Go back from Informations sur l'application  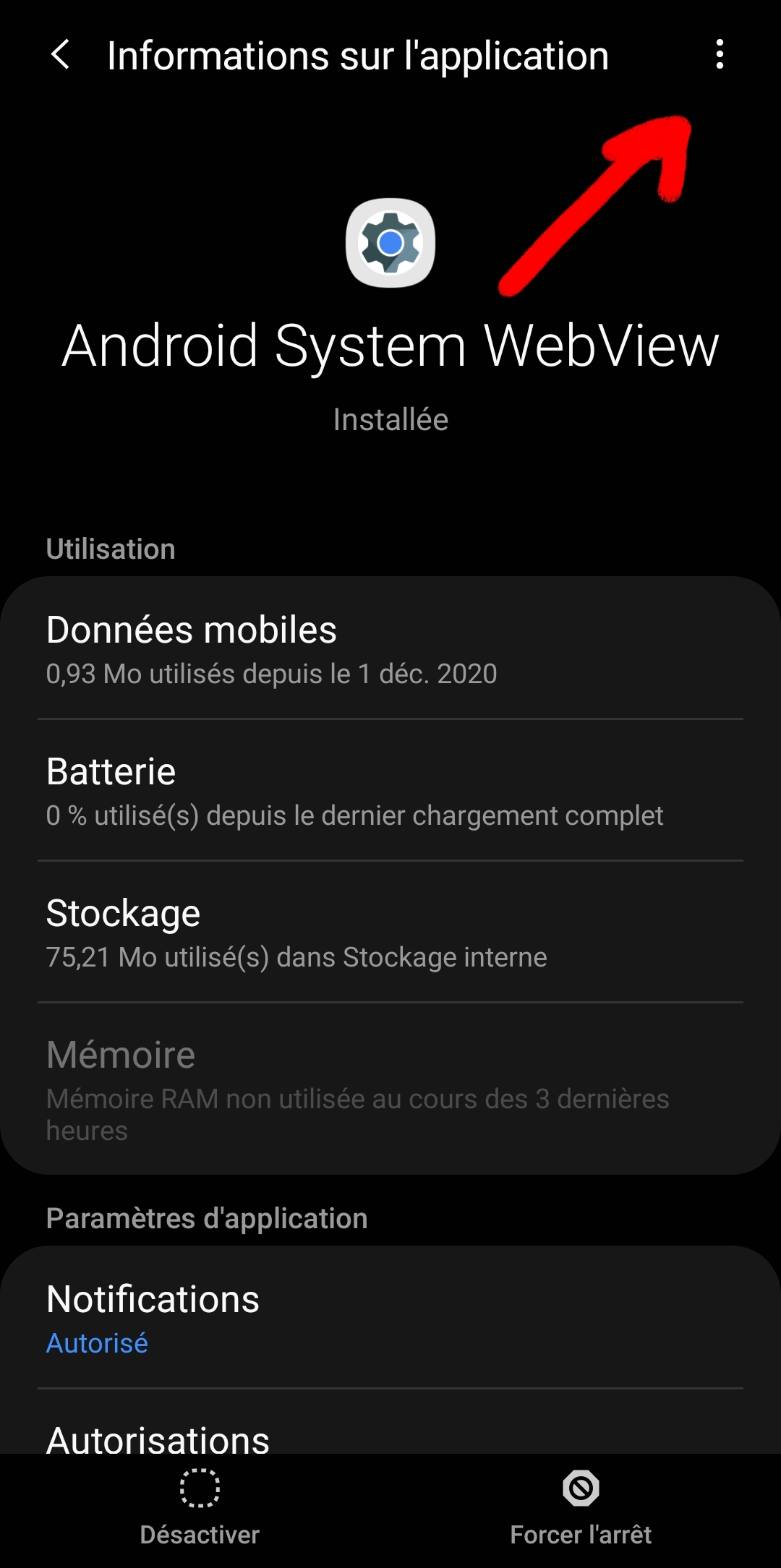click(61, 55)
